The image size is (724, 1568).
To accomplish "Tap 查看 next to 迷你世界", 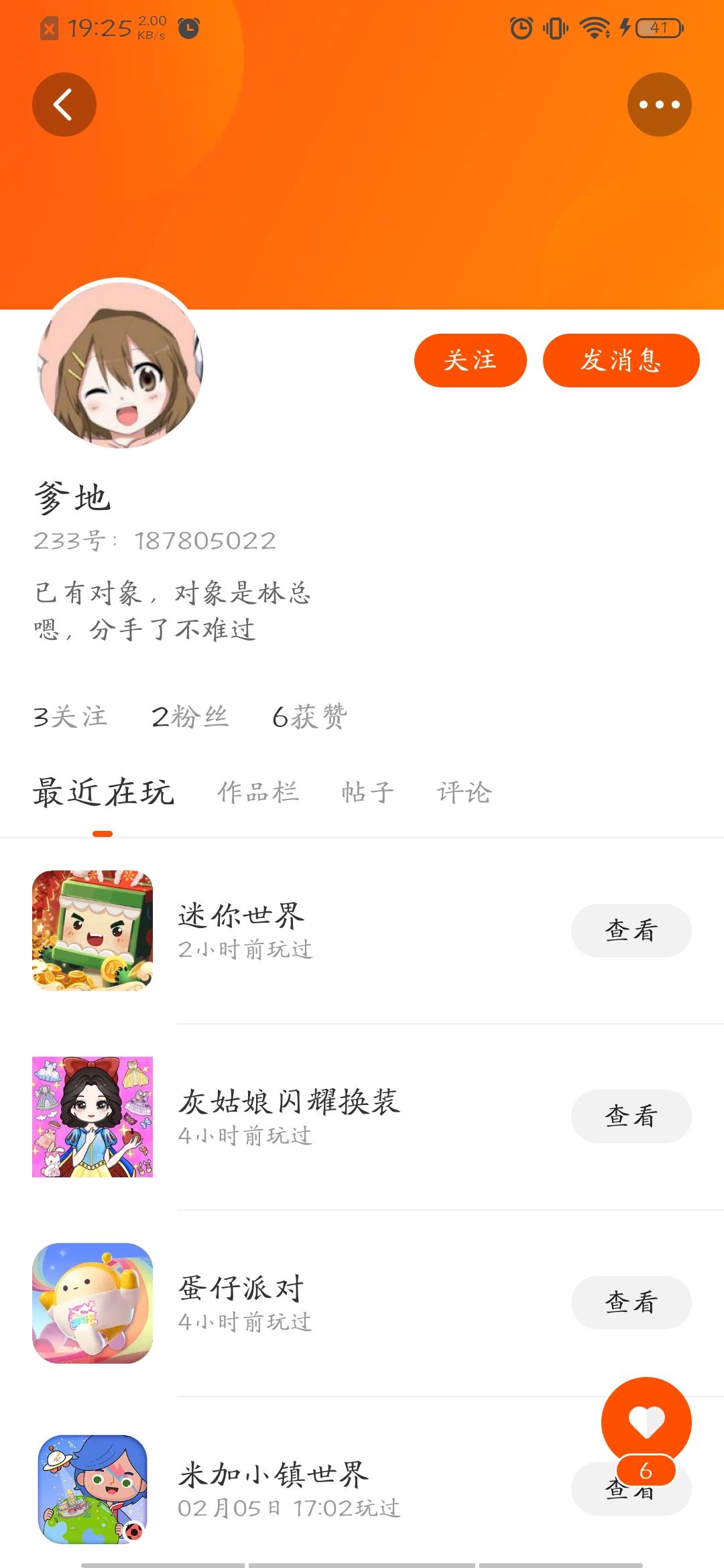I will [631, 930].
